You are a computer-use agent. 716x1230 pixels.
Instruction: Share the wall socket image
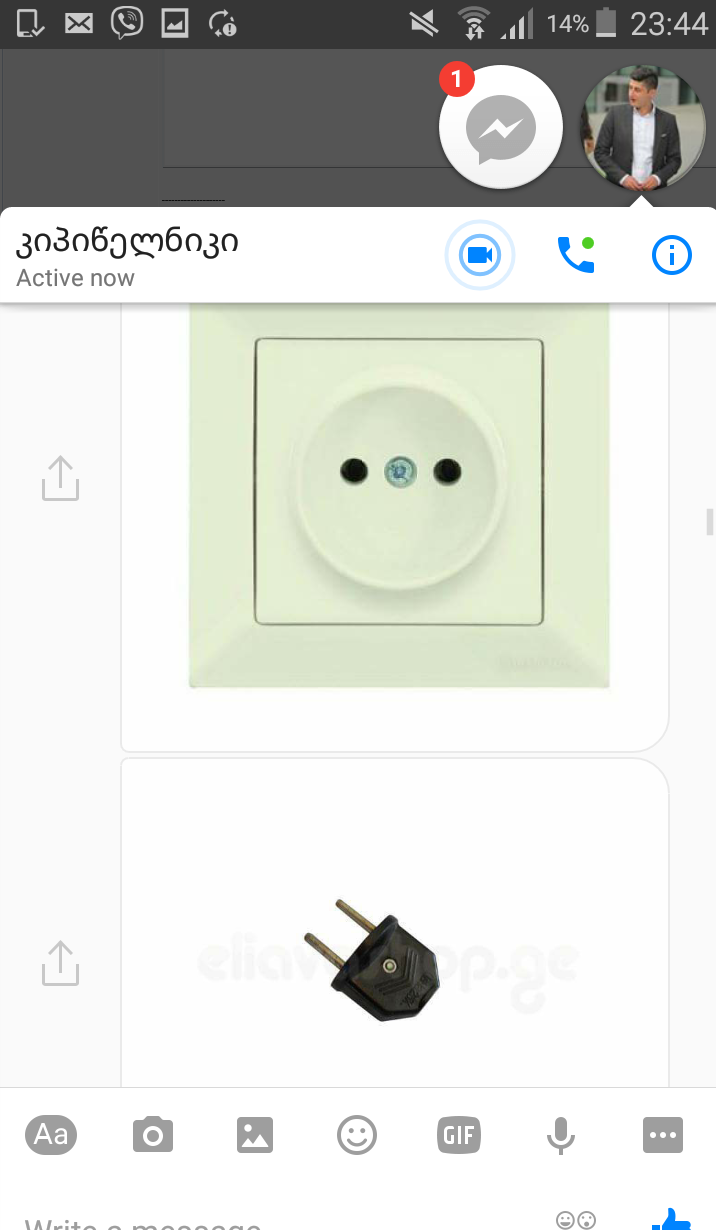coord(60,479)
